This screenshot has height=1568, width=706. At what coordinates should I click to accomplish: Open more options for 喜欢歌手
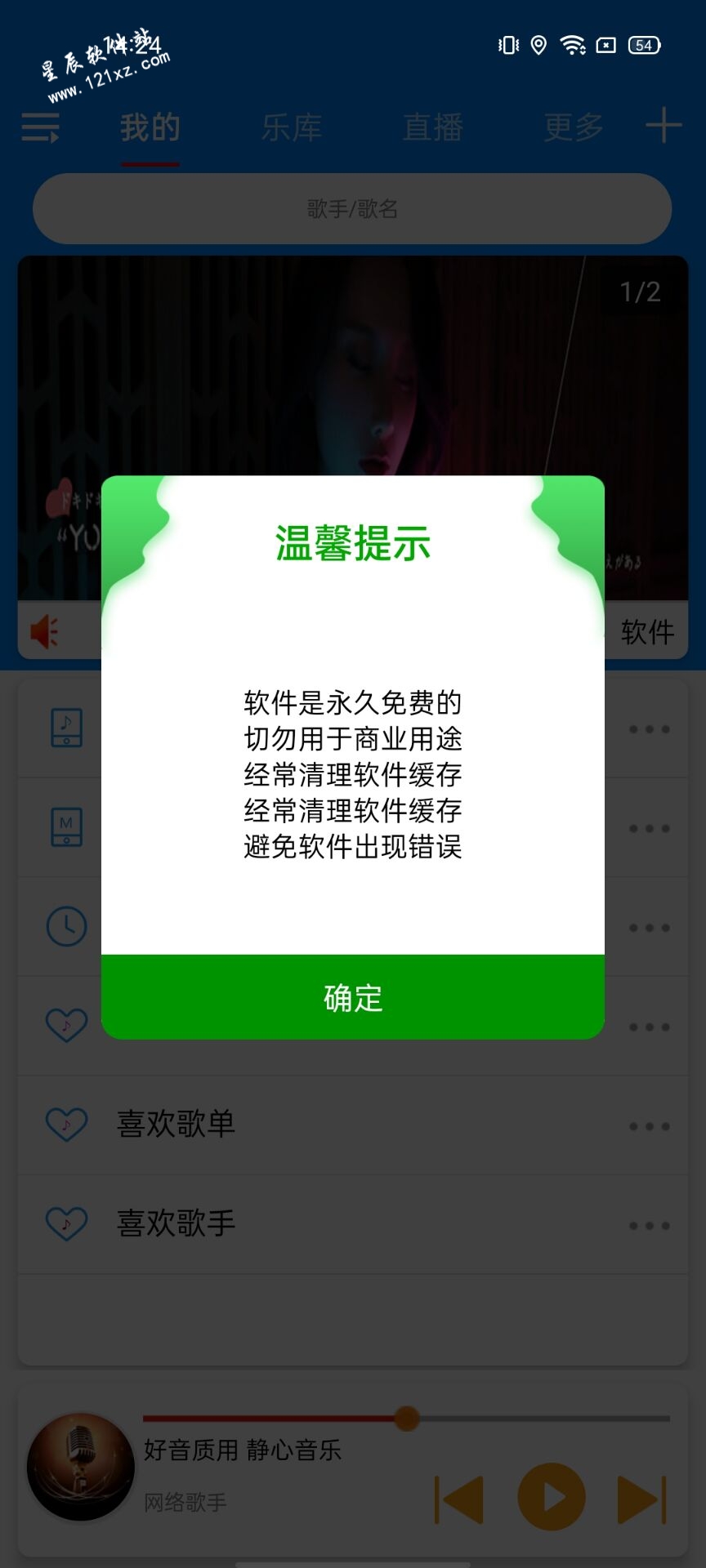(650, 1225)
